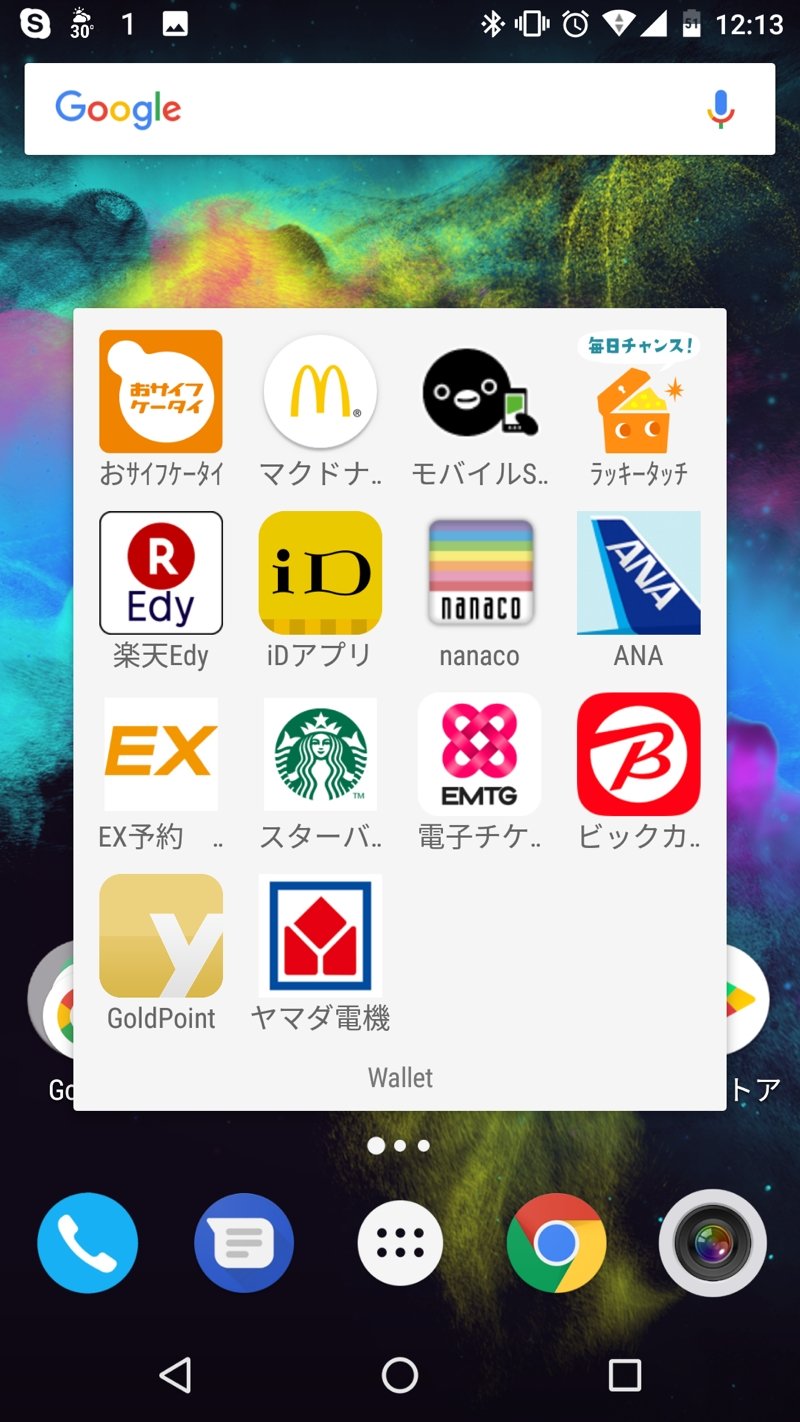The width and height of the screenshot is (800, 1422).
Task: Open the ラッキータッチ app
Action: click(x=638, y=392)
